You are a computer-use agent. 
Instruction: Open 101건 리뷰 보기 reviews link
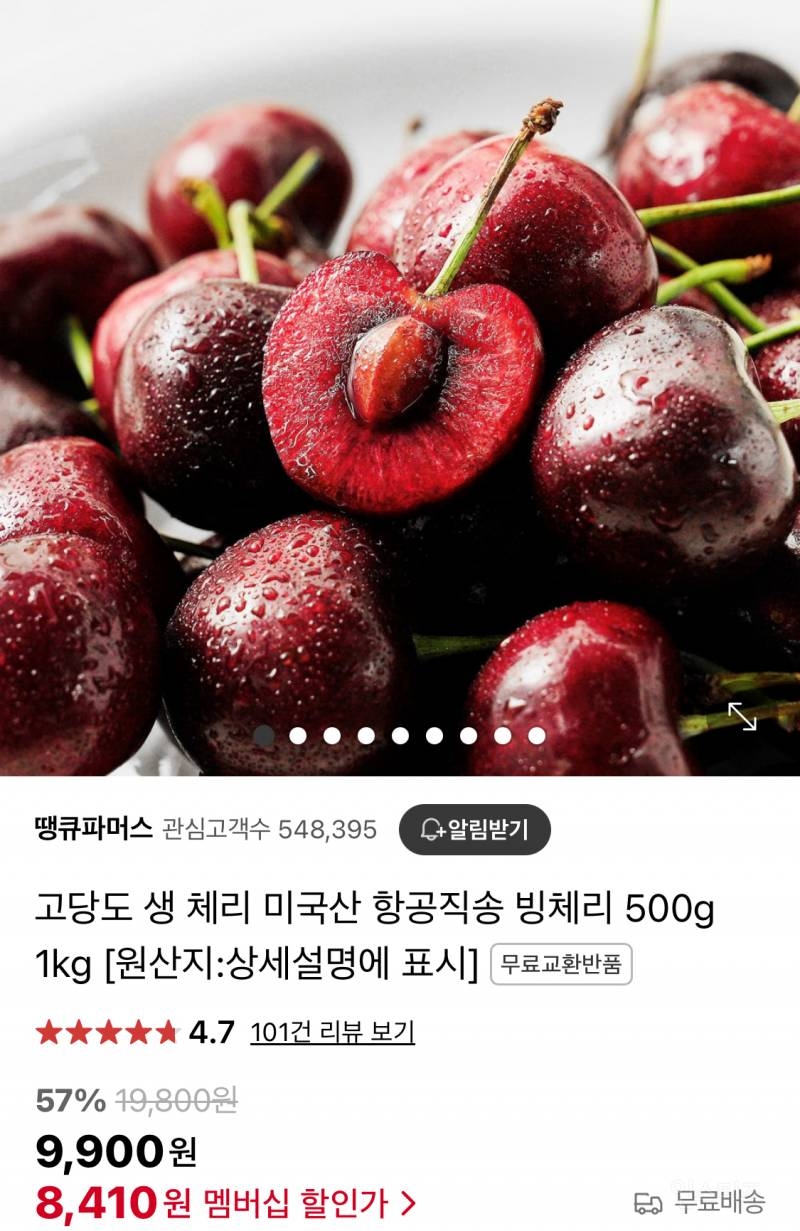click(332, 1033)
